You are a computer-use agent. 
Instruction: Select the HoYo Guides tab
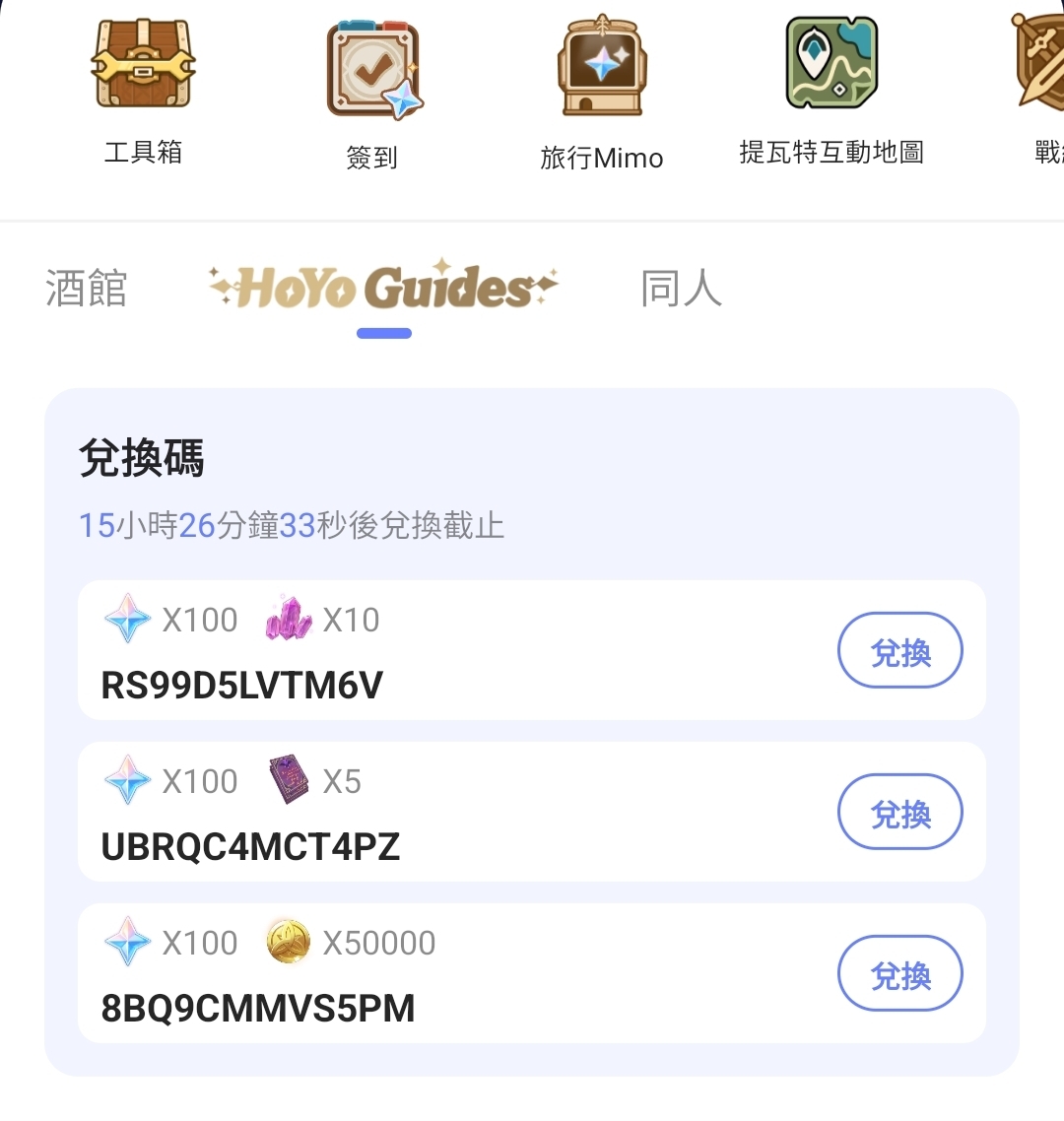click(x=383, y=288)
